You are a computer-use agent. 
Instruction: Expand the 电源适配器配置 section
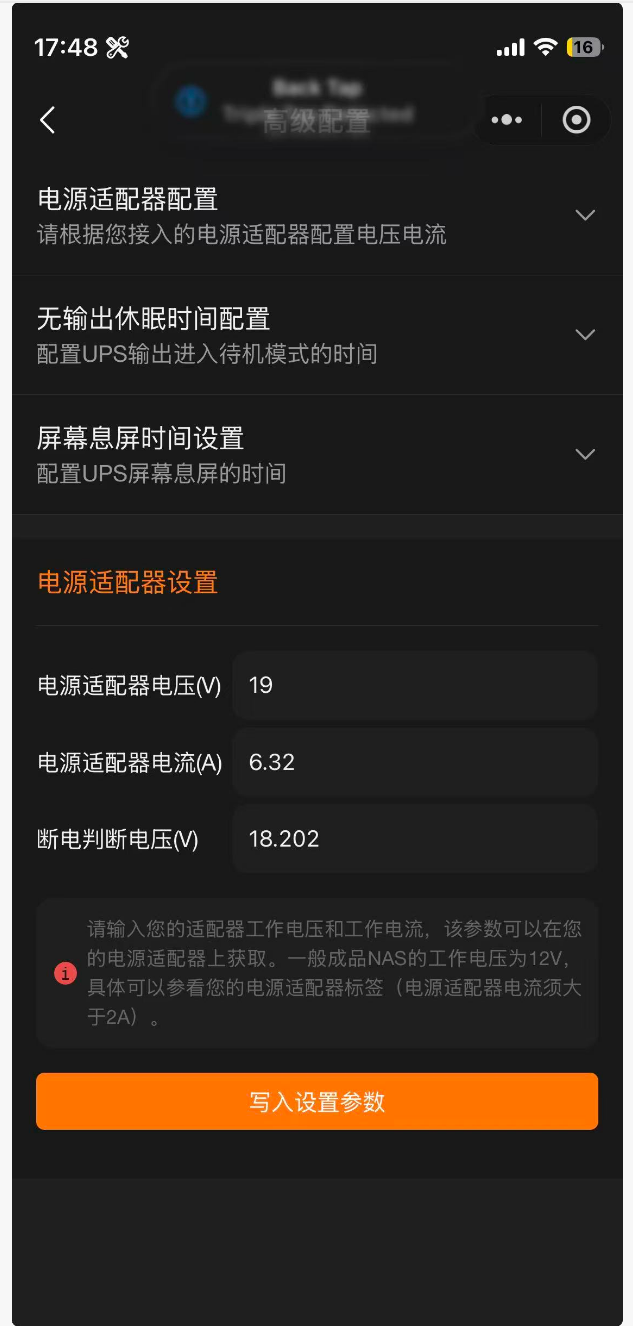[x=317, y=216]
